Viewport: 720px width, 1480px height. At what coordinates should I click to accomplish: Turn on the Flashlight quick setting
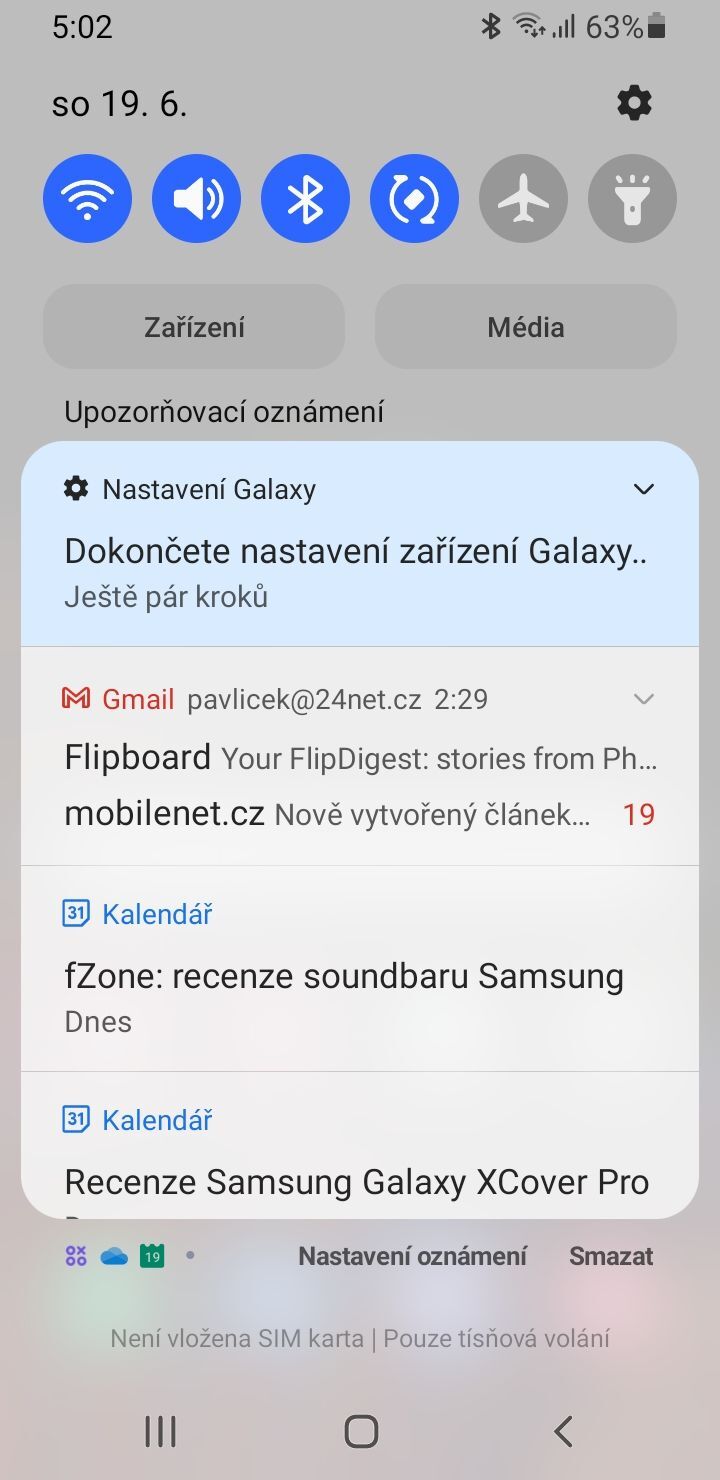pyautogui.click(x=632, y=198)
